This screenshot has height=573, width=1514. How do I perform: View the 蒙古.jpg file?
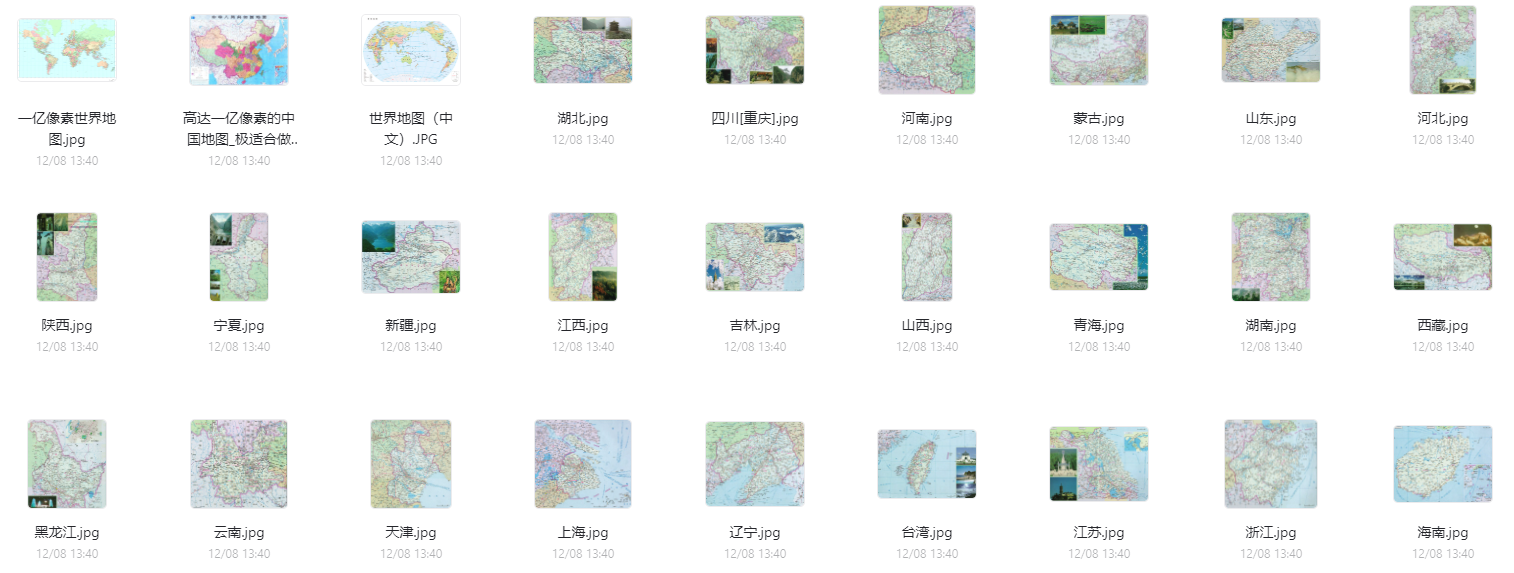[1099, 50]
